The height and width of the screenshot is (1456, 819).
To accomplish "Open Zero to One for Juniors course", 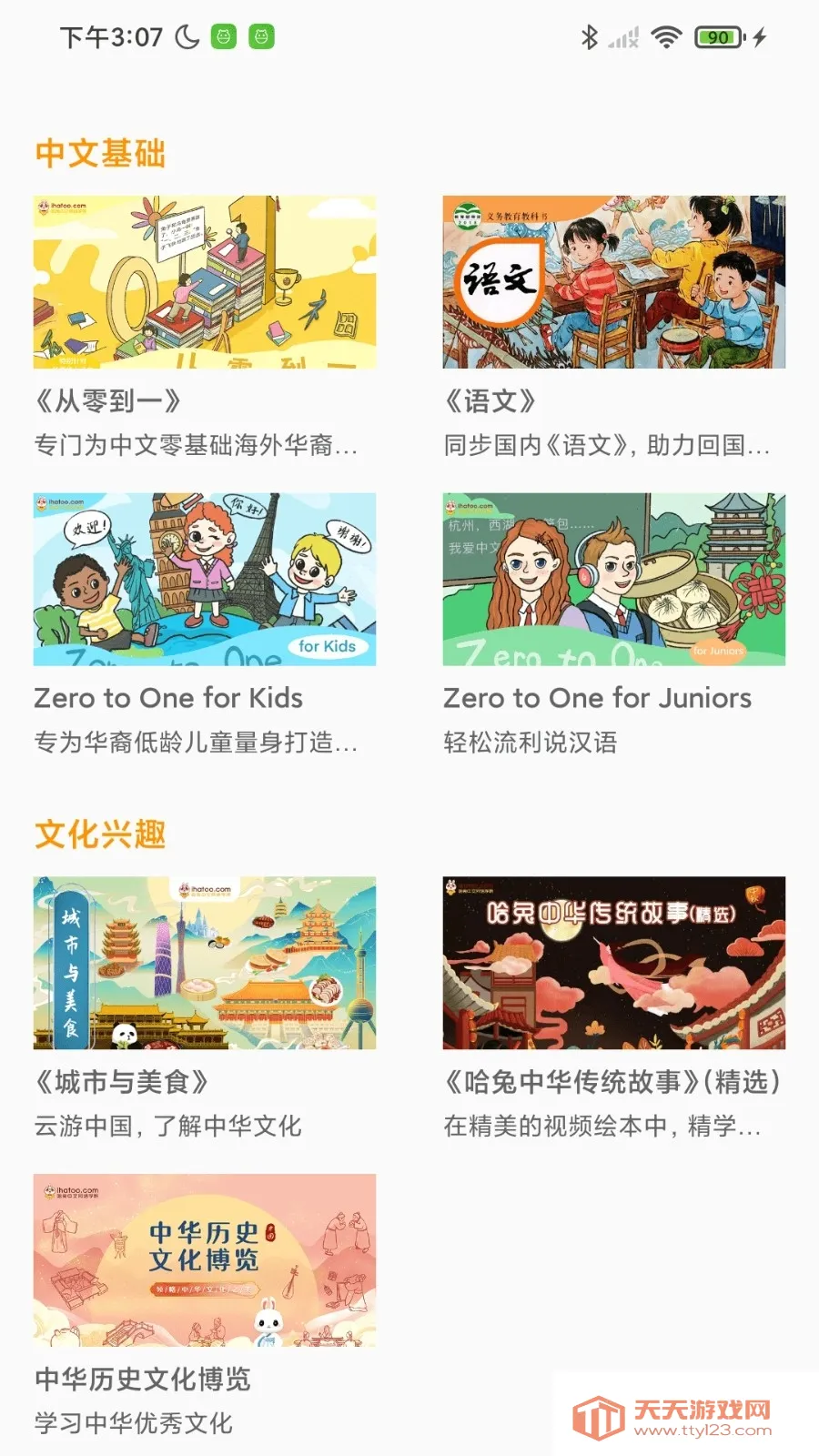I will pyautogui.click(x=614, y=580).
